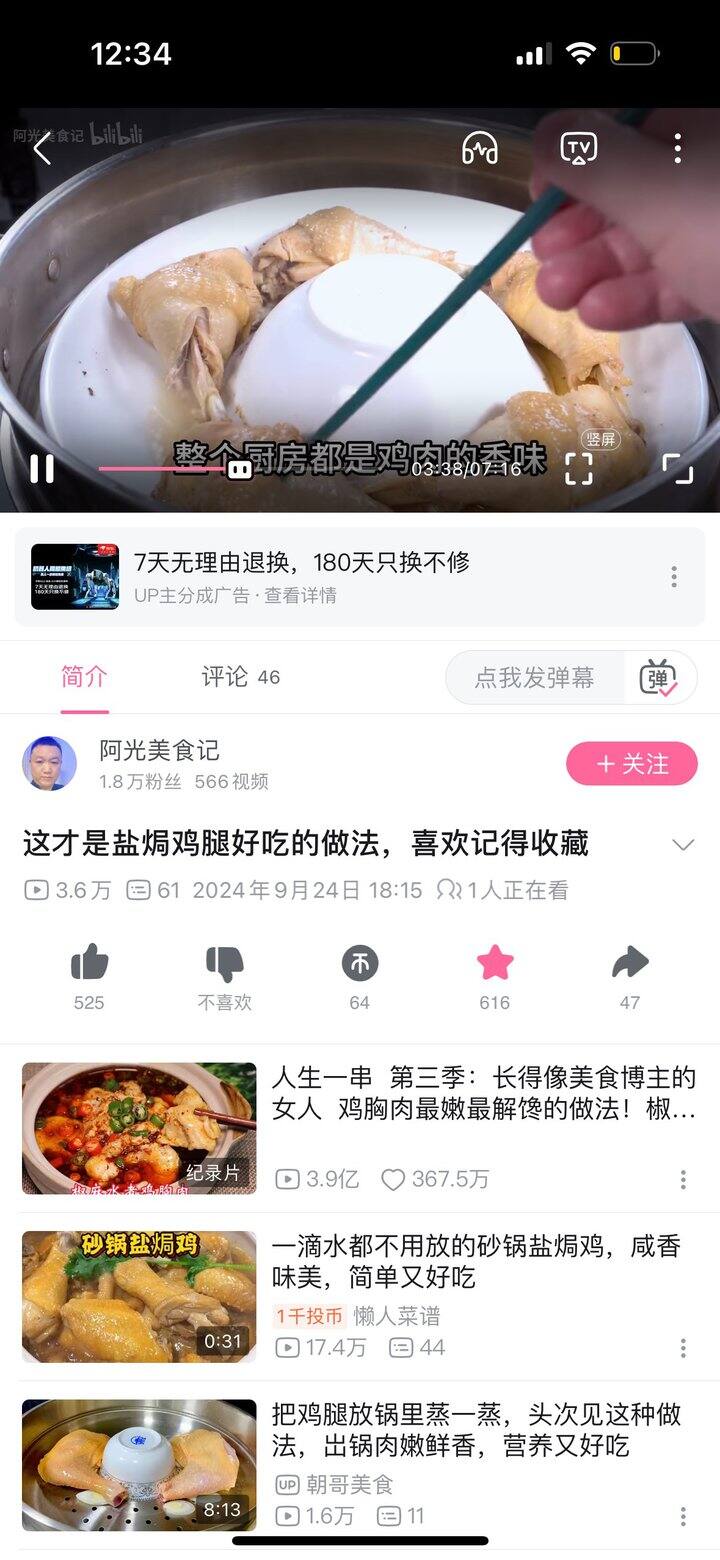Give coins to this video
The width and height of the screenshot is (720, 1560).
point(360,965)
